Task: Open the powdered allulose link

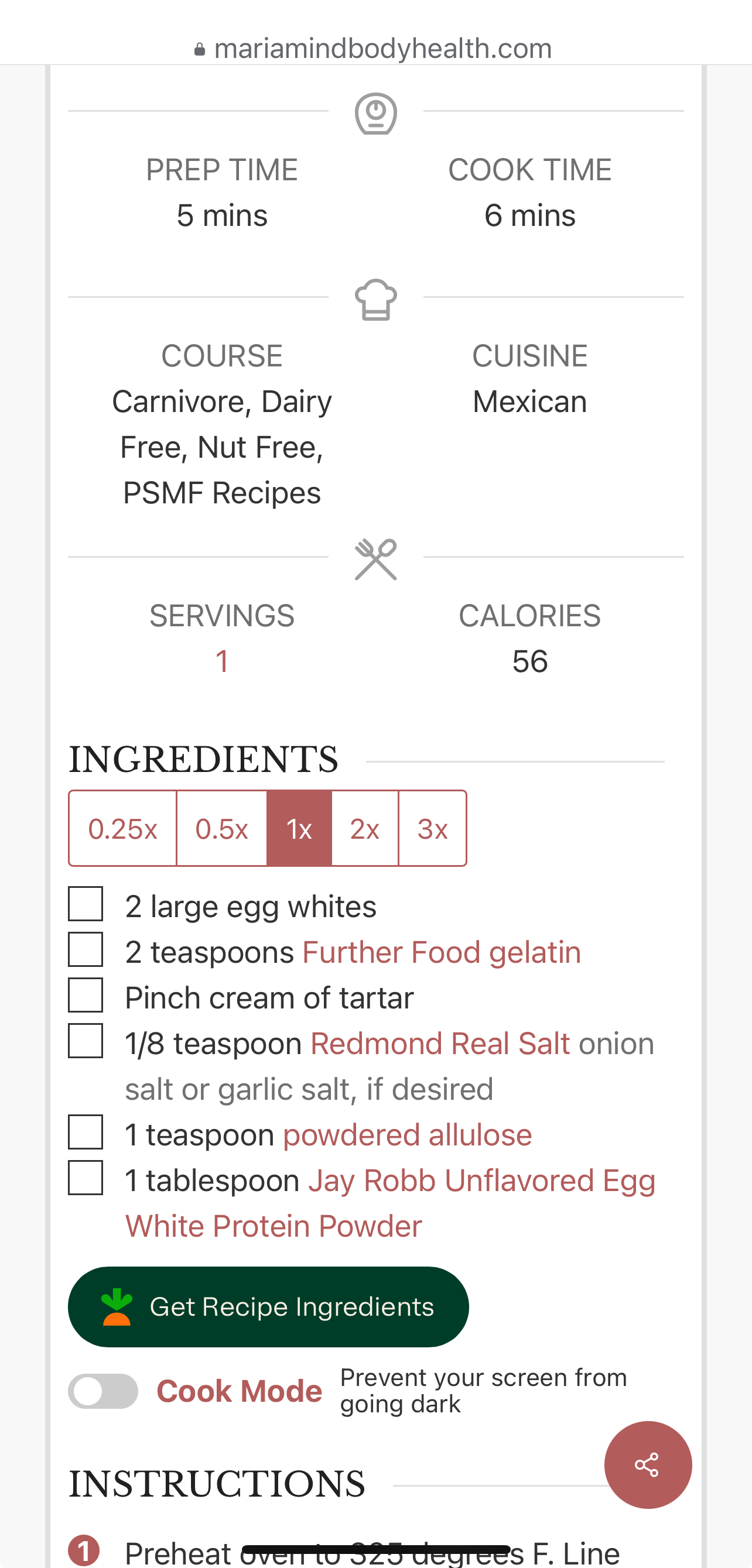Action: 408,1135
